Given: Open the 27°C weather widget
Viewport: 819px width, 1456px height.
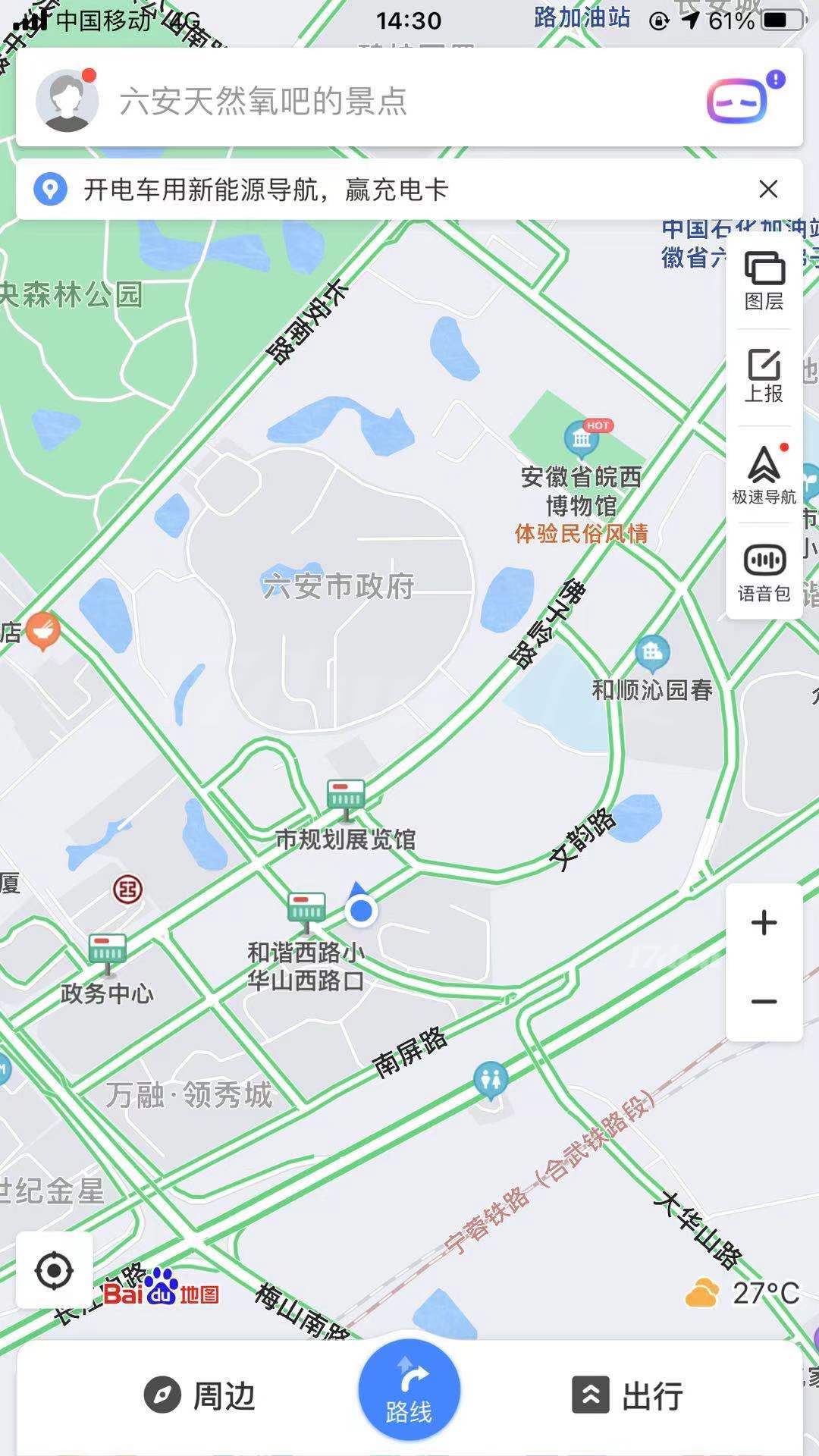Looking at the screenshot, I should coord(742,1293).
